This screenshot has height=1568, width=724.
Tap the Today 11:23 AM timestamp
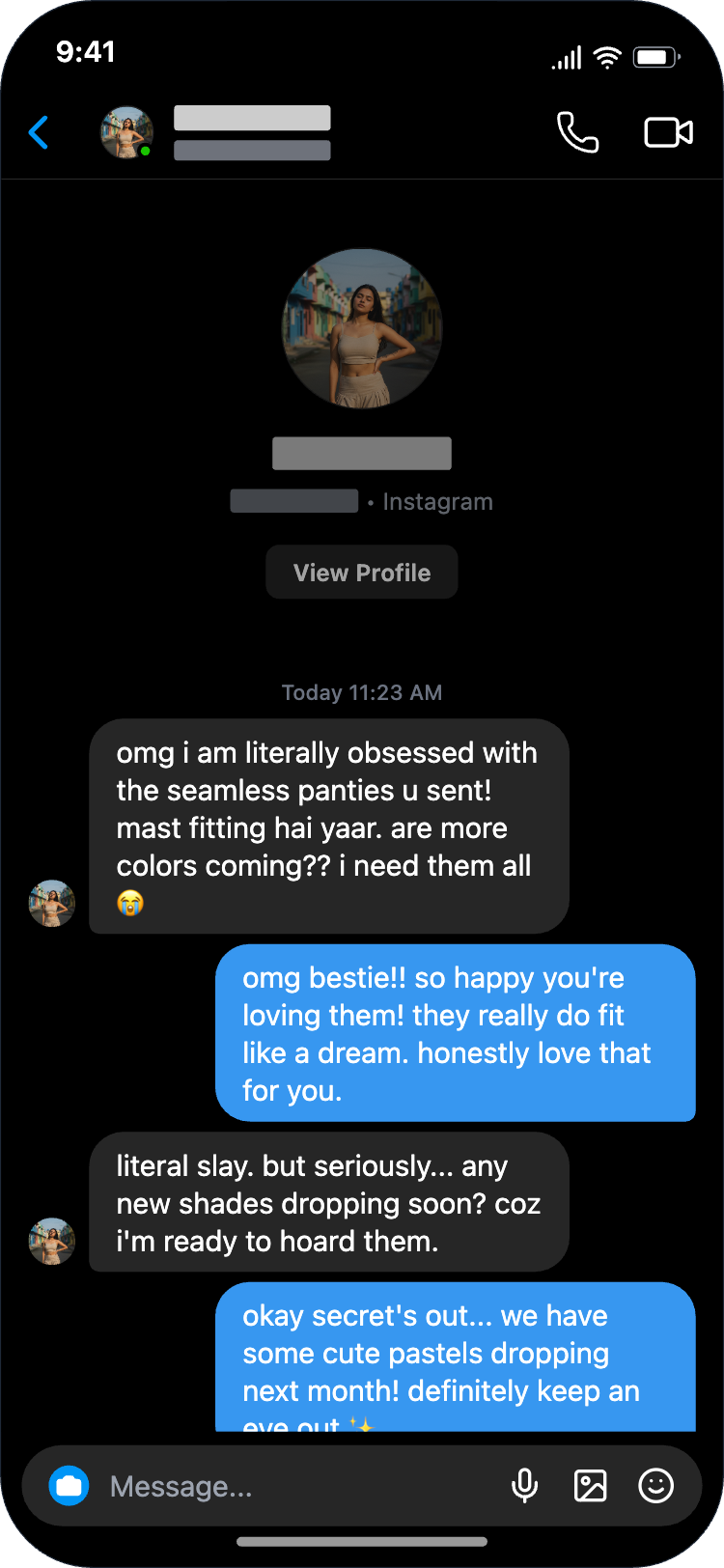coord(361,692)
